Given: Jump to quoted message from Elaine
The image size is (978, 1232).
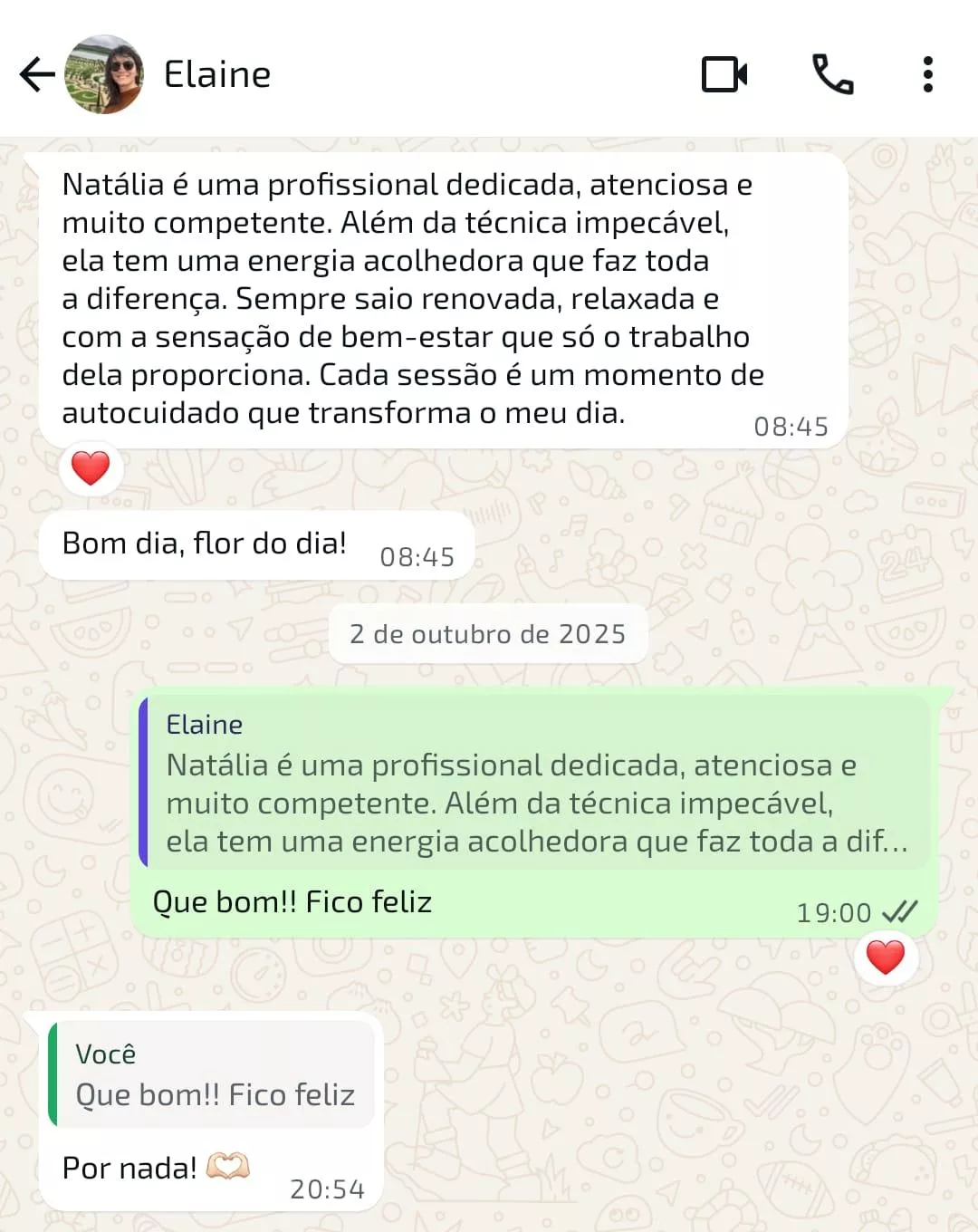Looking at the screenshot, I should tap(534, 784).
